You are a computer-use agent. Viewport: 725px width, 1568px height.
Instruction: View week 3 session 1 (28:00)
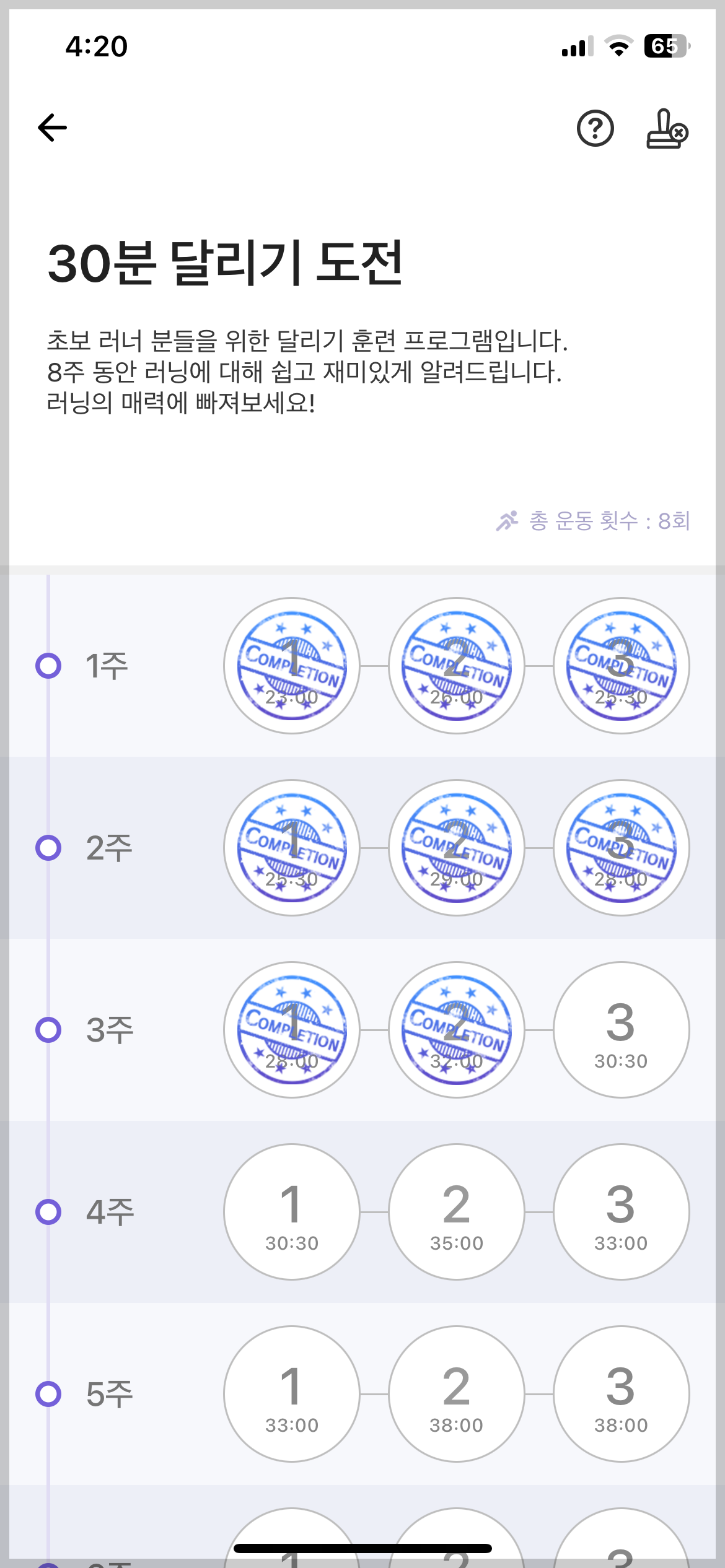(x=292, y=1030)
